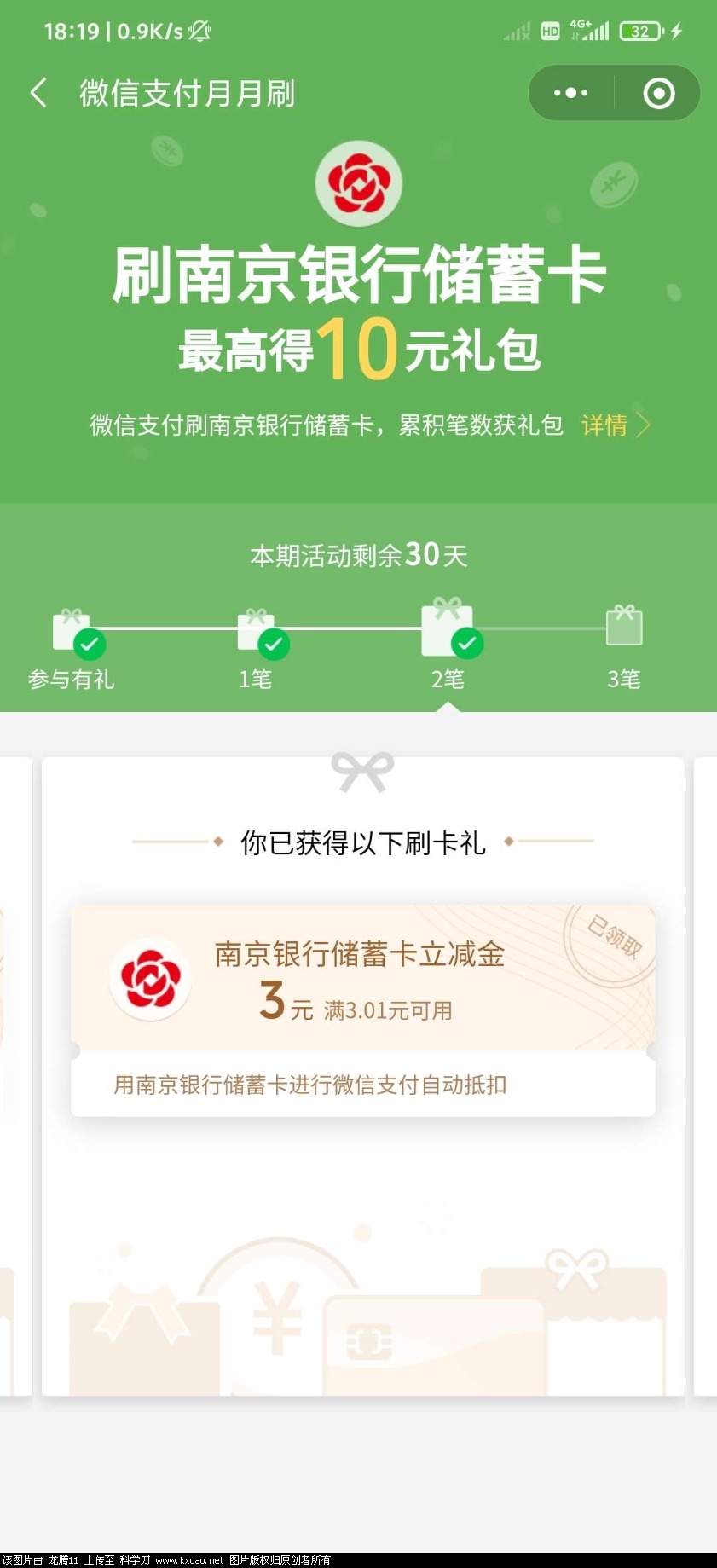Select the Nanjing Bank rose logo at page top
The width and height of the screenshot is (717, 1568).
pyautogui.click(x=358, y=184)
